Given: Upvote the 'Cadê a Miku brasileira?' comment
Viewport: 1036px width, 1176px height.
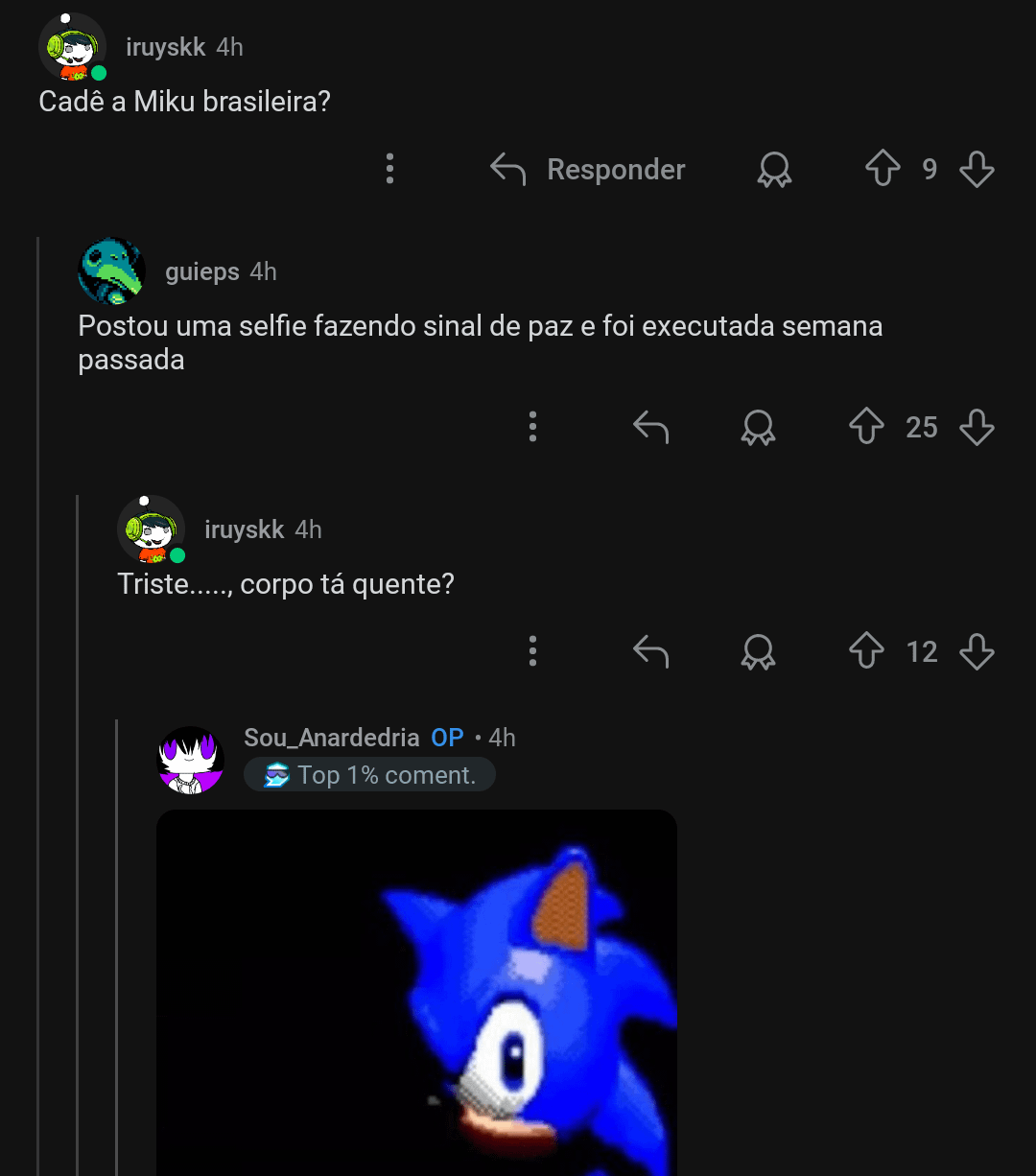Looking at the screenshot, I should [883, 170].
